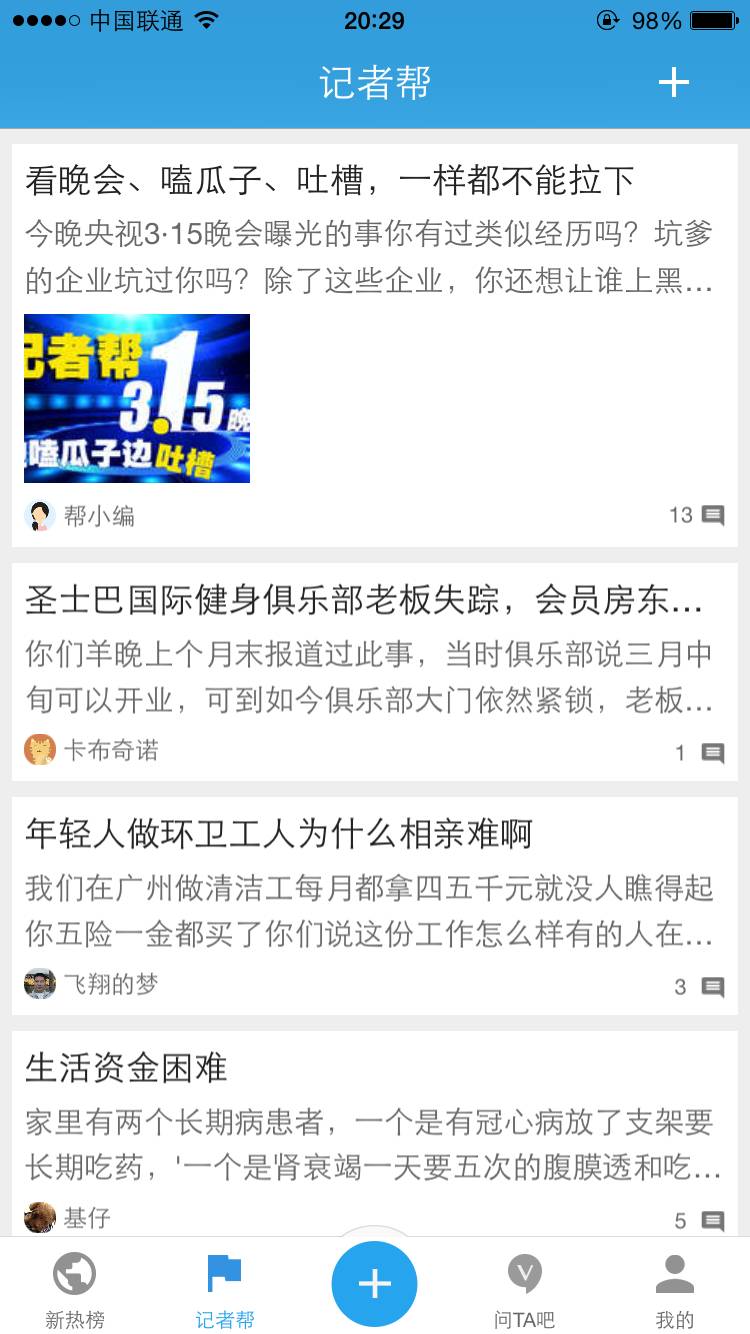Switch to the 新热榜 tab
The height and width of the screenshot is (1334, 750).
pyautogui.click(x=72, y=1290)
